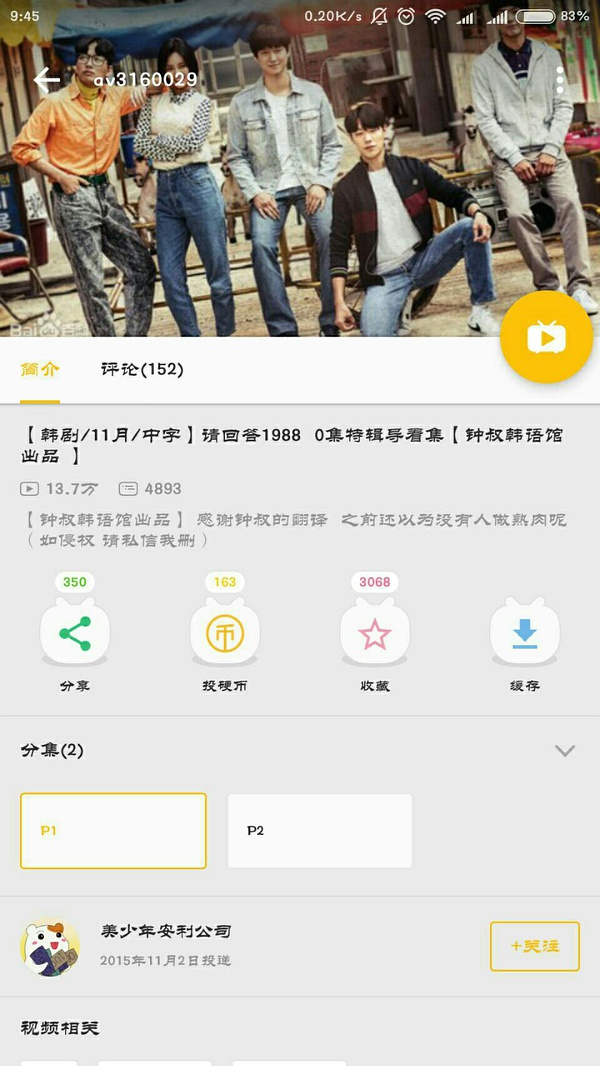Open uploader 美少年安利公司 profile
This screenshot has height=1066, width=600.
pos(166,932)
